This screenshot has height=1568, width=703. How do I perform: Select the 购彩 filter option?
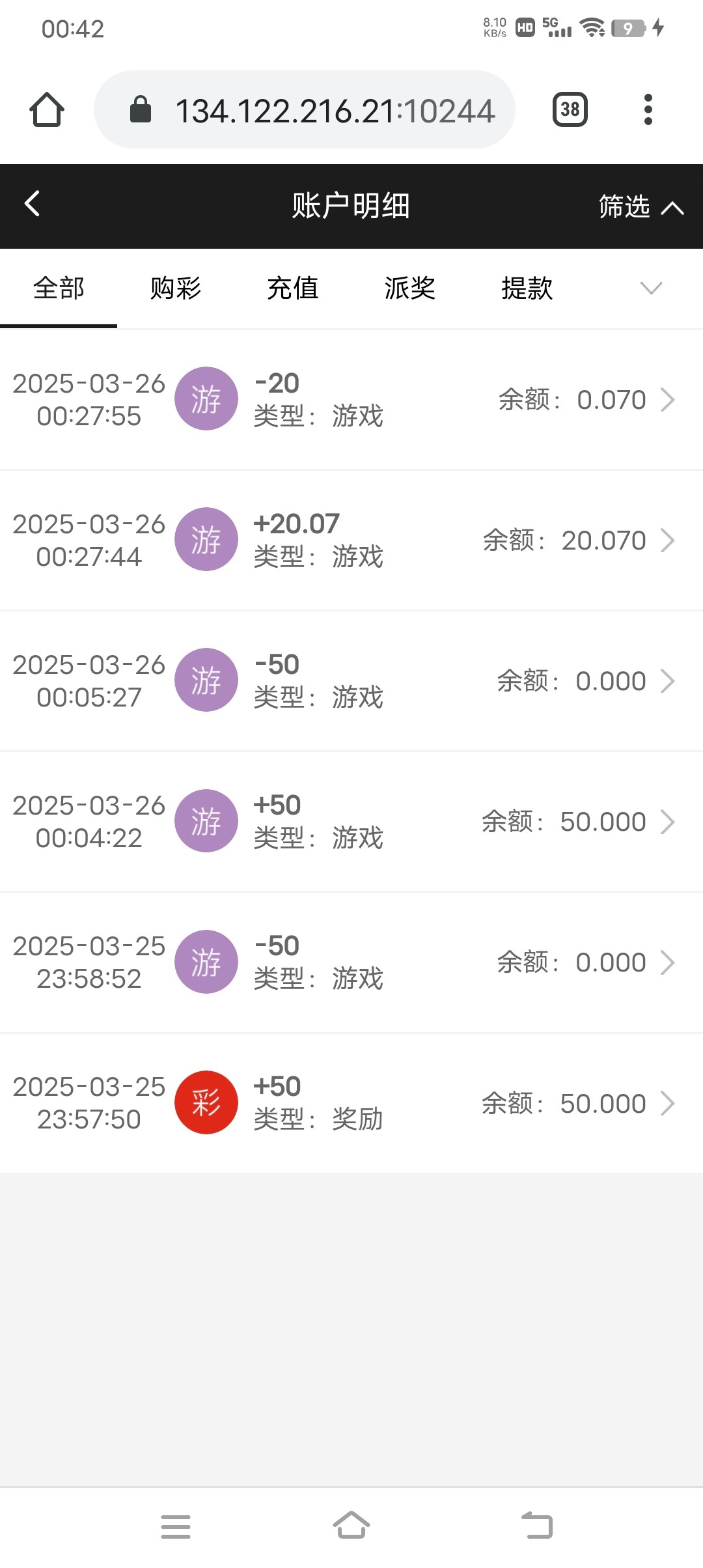176,287
